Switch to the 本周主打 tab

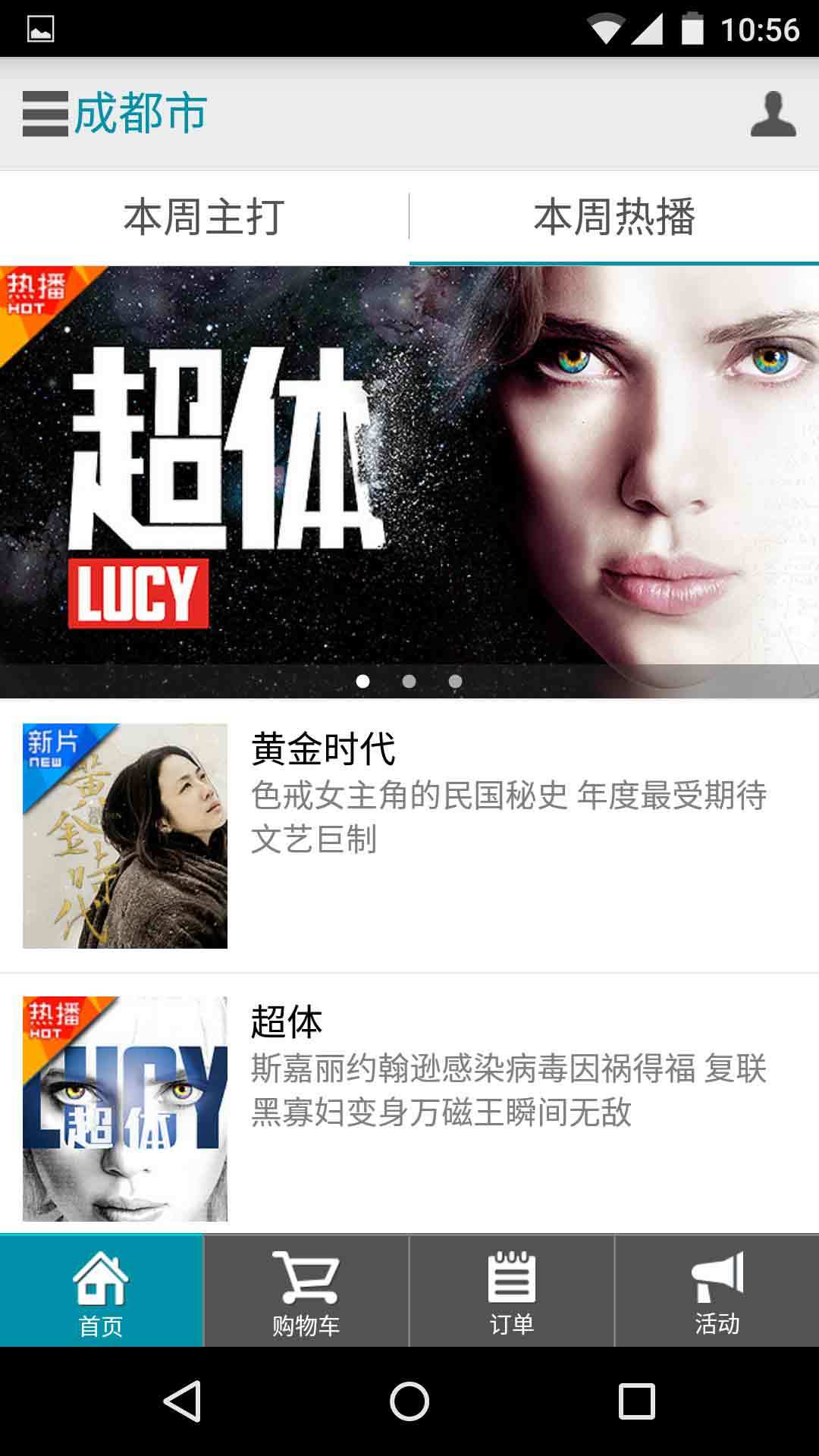(x=204, y=218)
